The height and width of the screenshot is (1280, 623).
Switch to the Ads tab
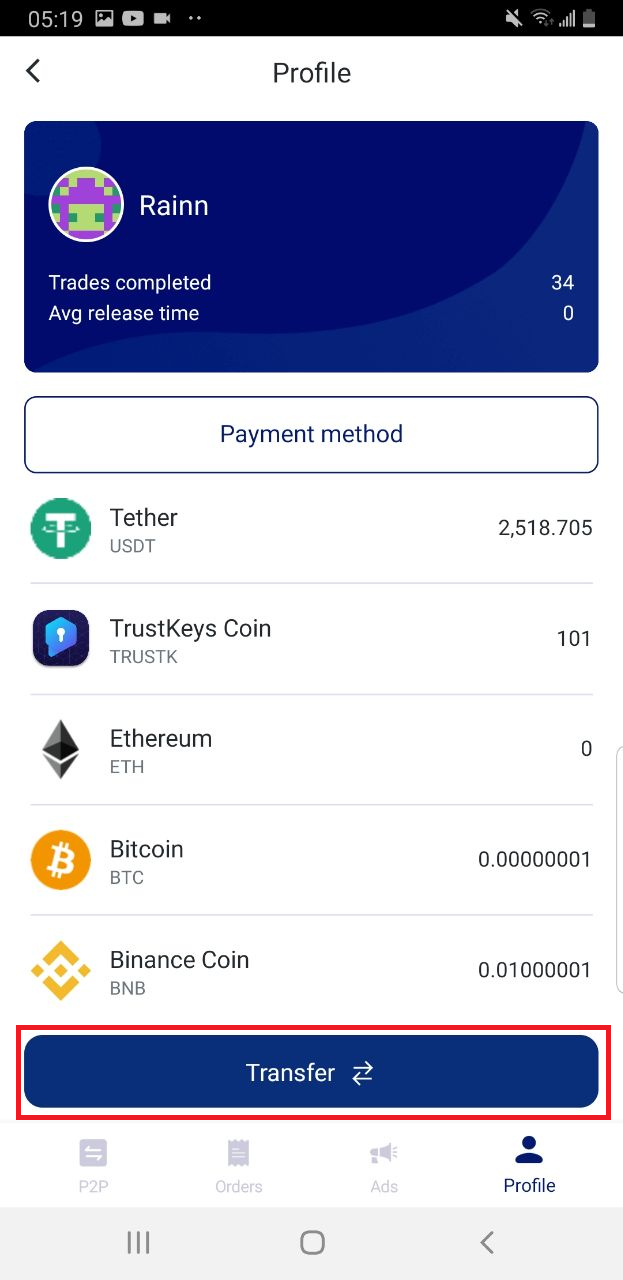pos(384,1166)
